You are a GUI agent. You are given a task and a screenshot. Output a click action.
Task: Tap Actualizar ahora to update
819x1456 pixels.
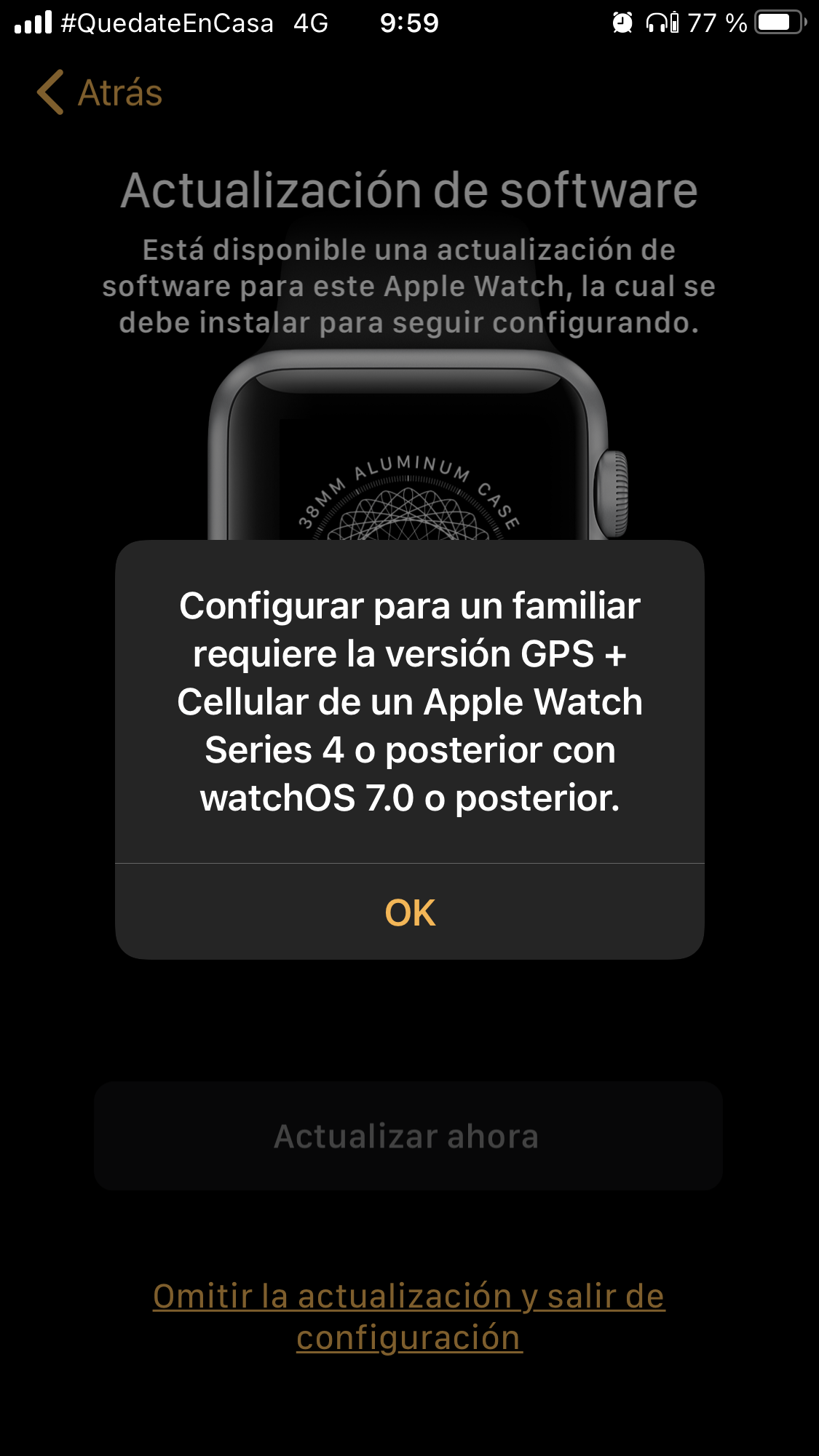coord(408,1136)
